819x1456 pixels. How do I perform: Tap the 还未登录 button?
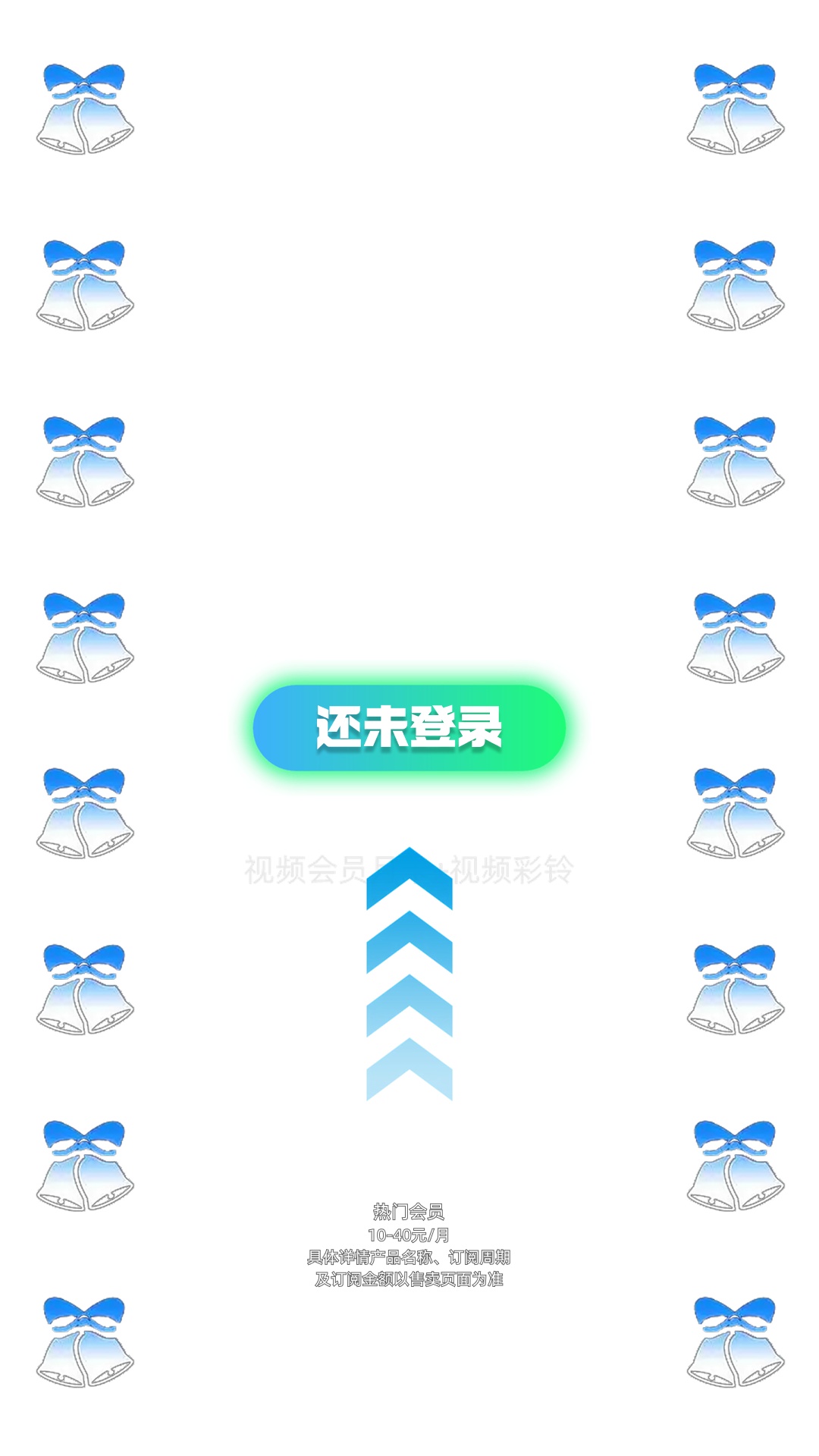coord(409,728)
